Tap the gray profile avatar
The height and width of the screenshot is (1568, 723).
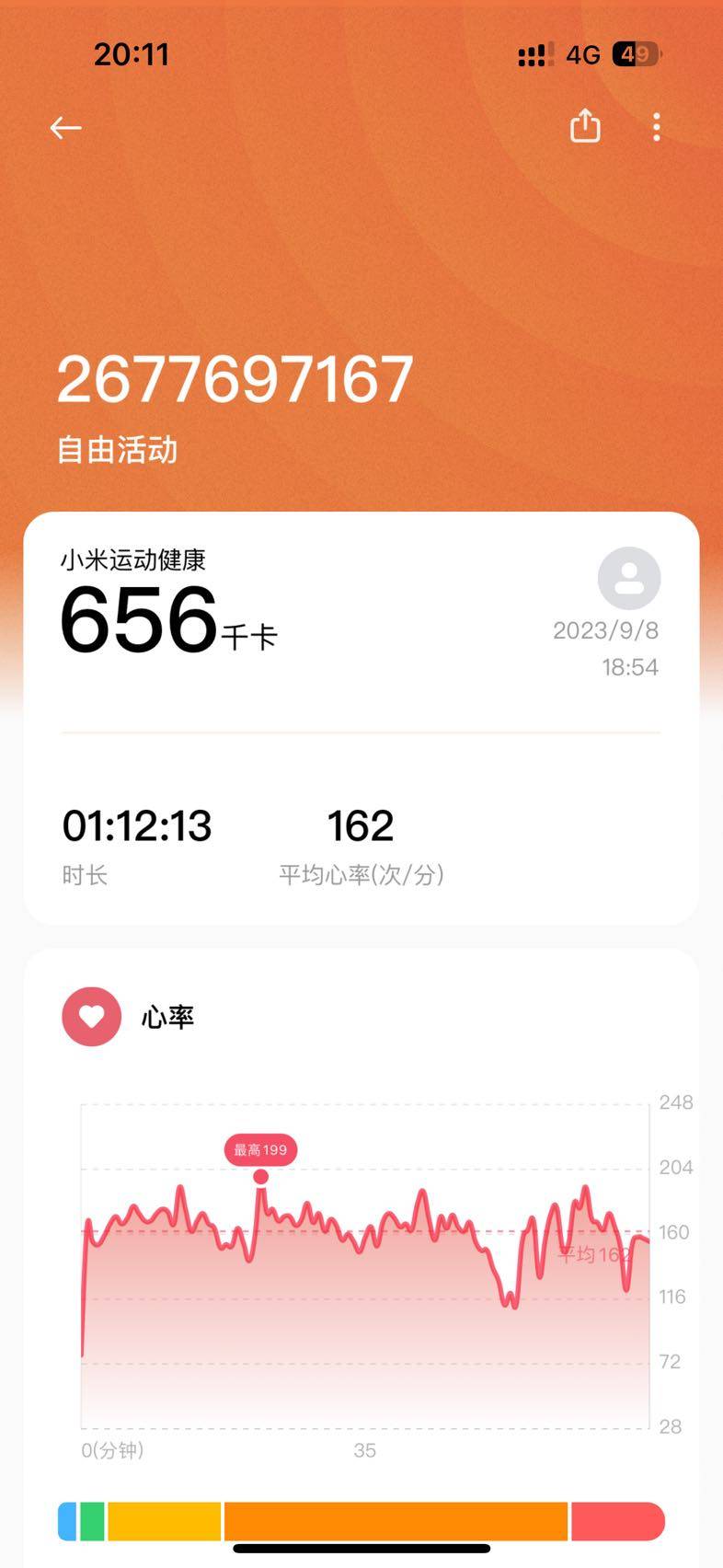tap(629, 578)
